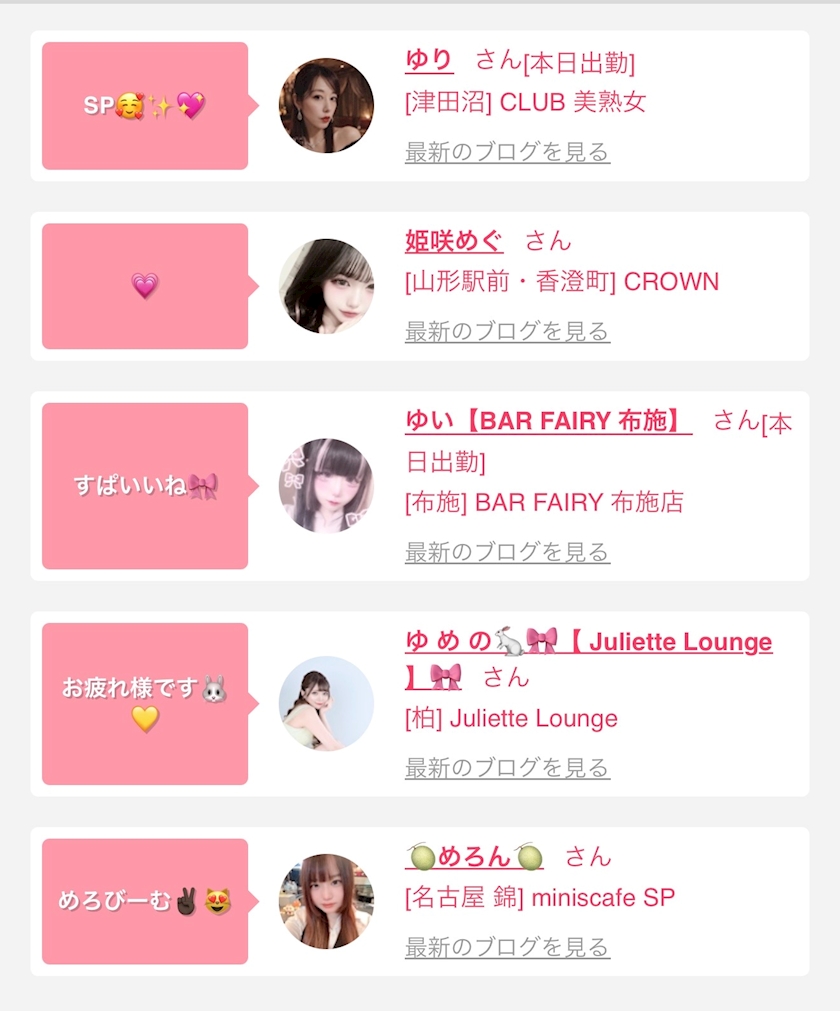Open めろん's profile name link
The image size is (840, 1011).
coord(475,857)
